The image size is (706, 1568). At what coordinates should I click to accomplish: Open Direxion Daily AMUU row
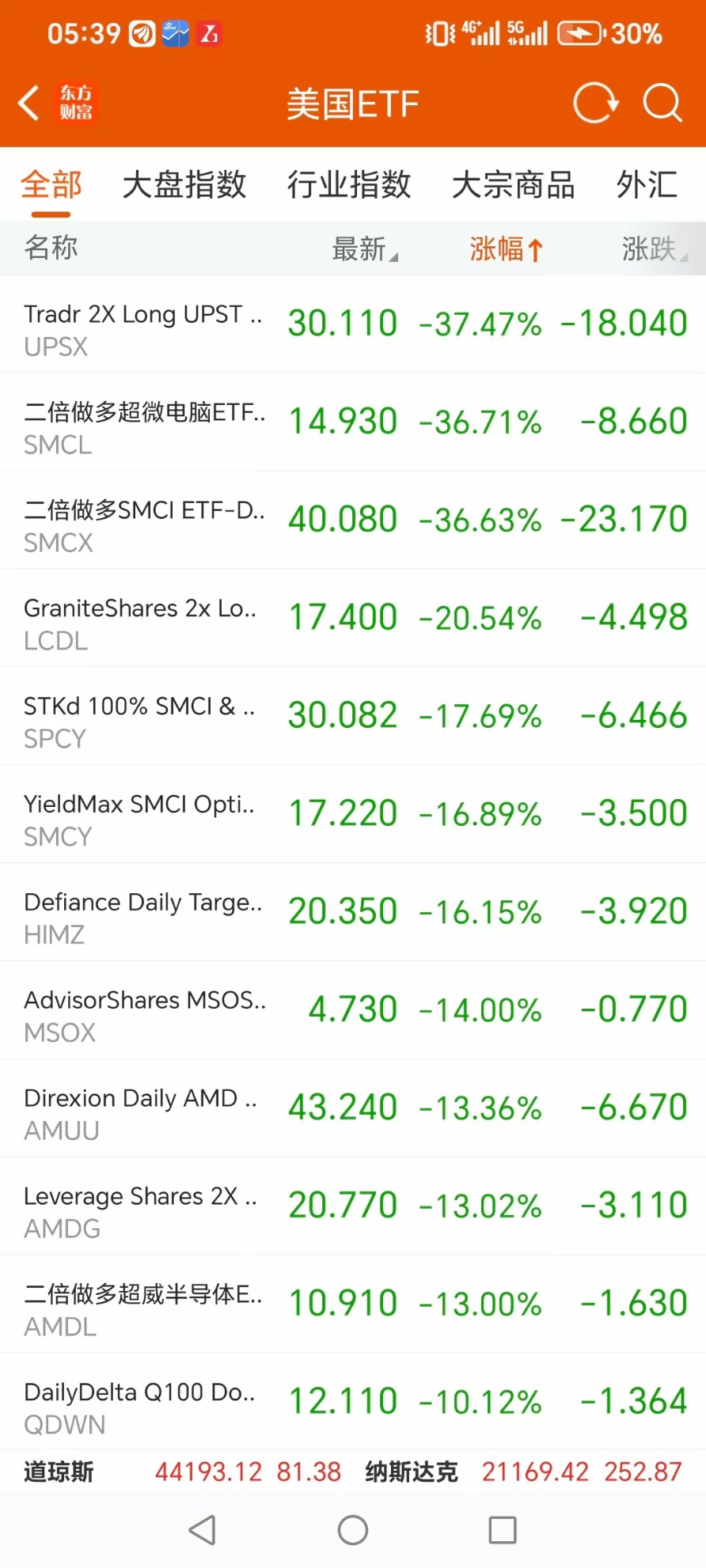click(353, 1108)
